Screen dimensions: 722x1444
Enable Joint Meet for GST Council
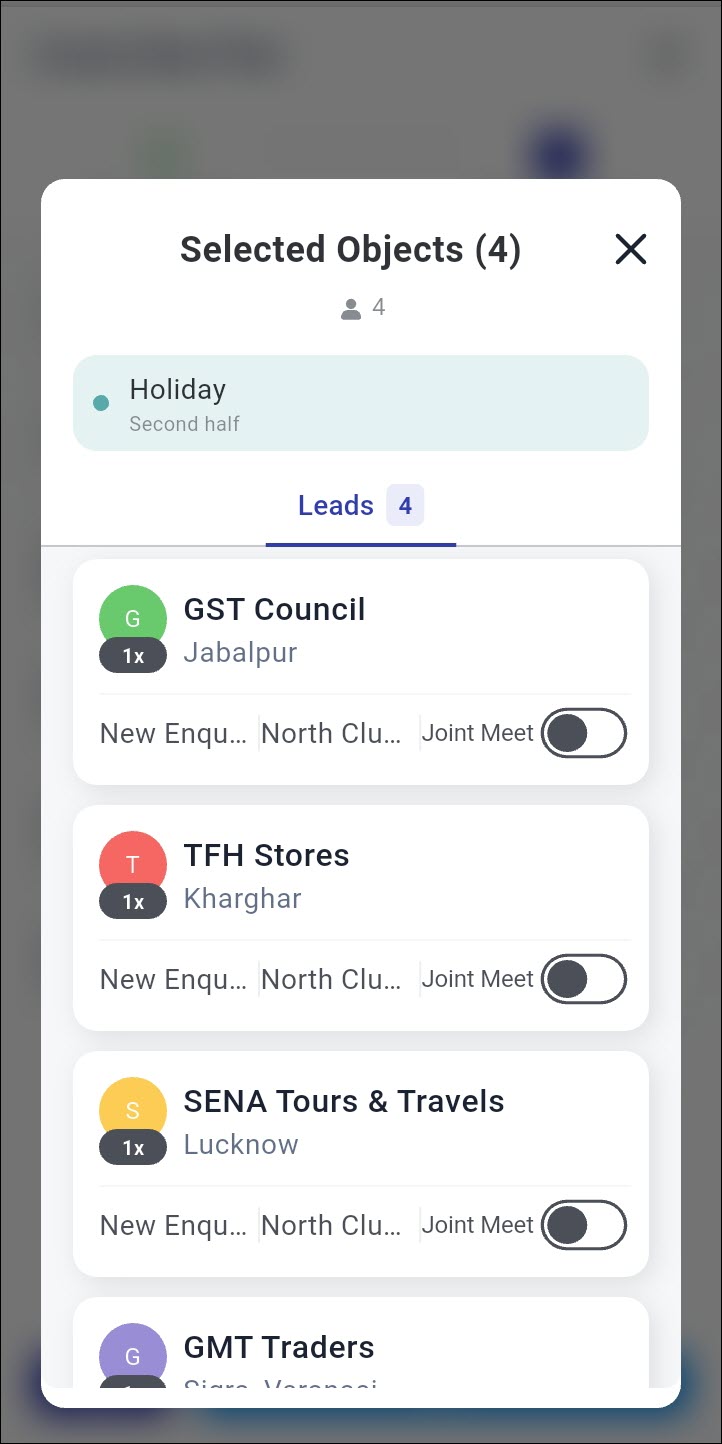[584, 734]
